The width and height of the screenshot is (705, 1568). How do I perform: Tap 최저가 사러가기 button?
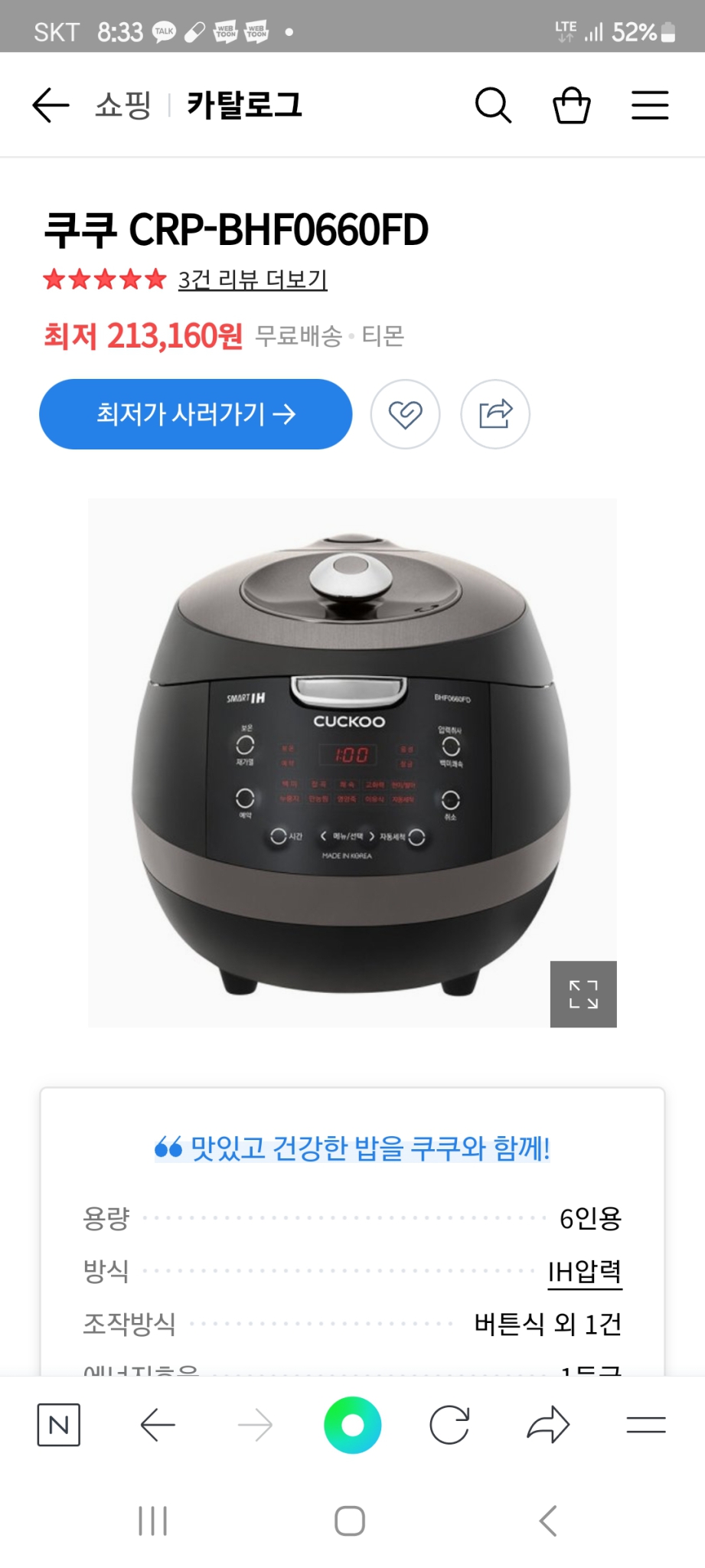click(x=196, y=414)
